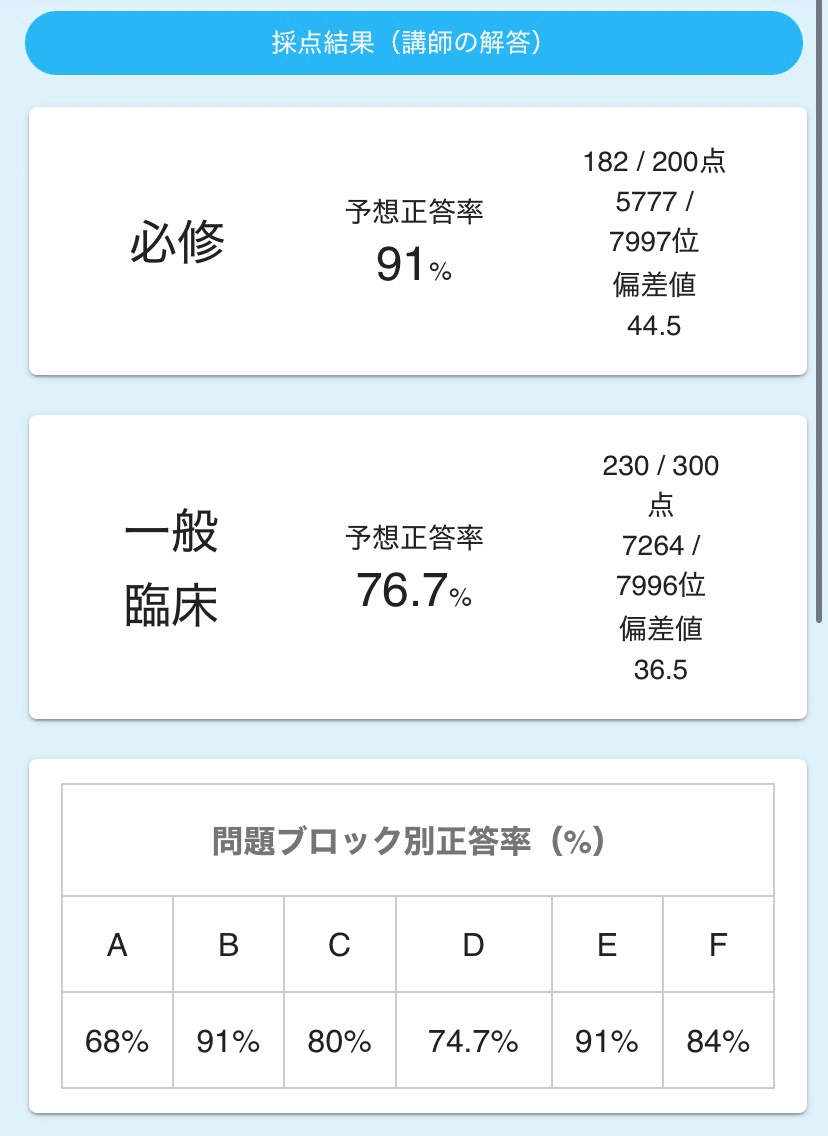Viewport: 828px width, 1136px height.
Task: Click the 91% cell under block E
Action: 607,1040
